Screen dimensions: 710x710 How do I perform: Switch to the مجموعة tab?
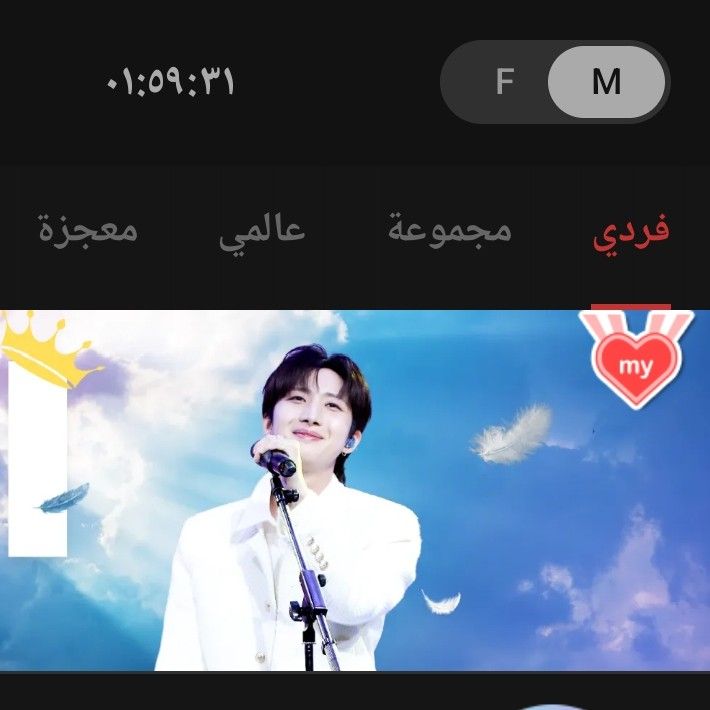pyautogui.click(x=449, y=230)
